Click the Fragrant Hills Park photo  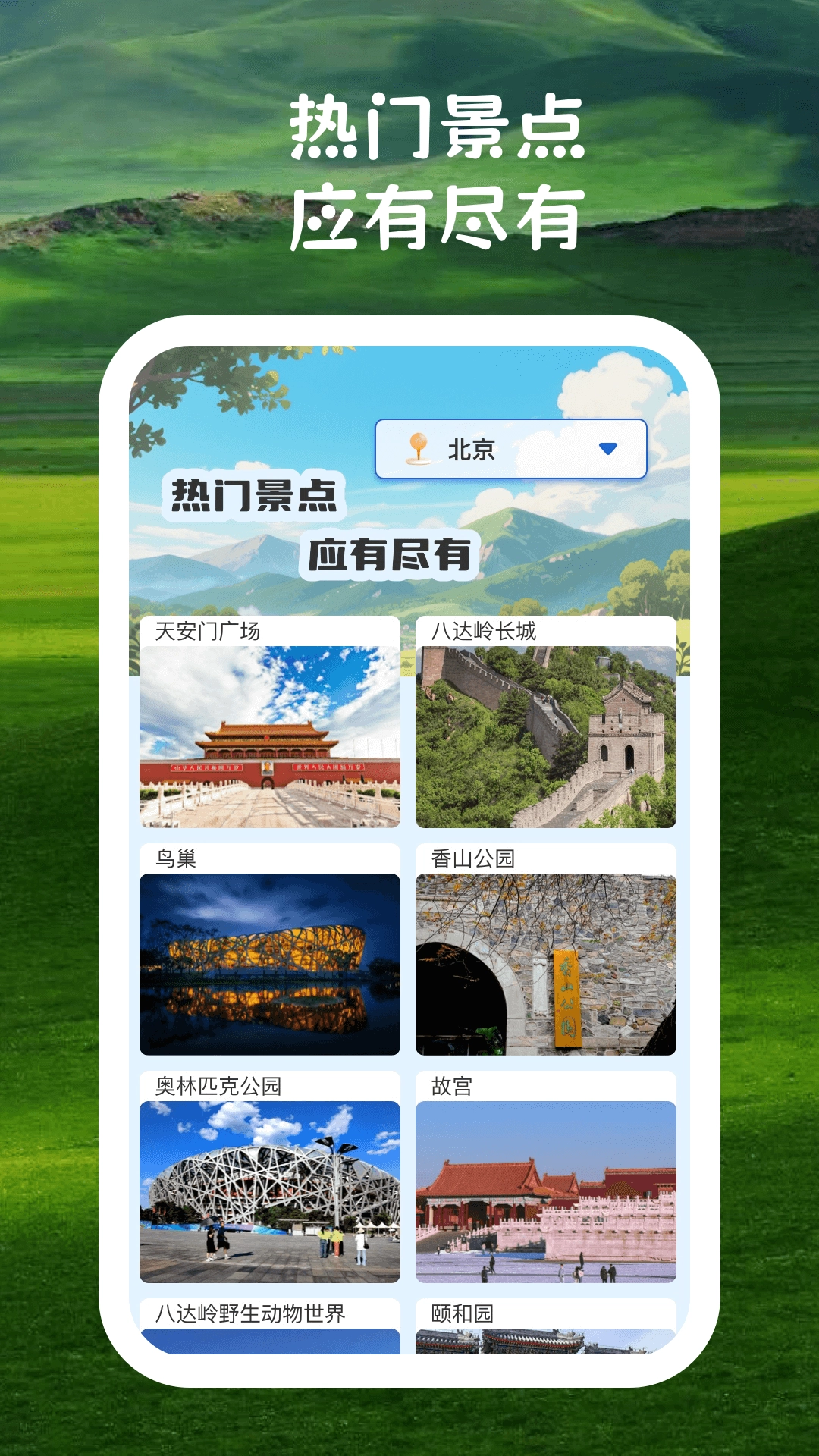pyautogui.click(x=547, y=963)
